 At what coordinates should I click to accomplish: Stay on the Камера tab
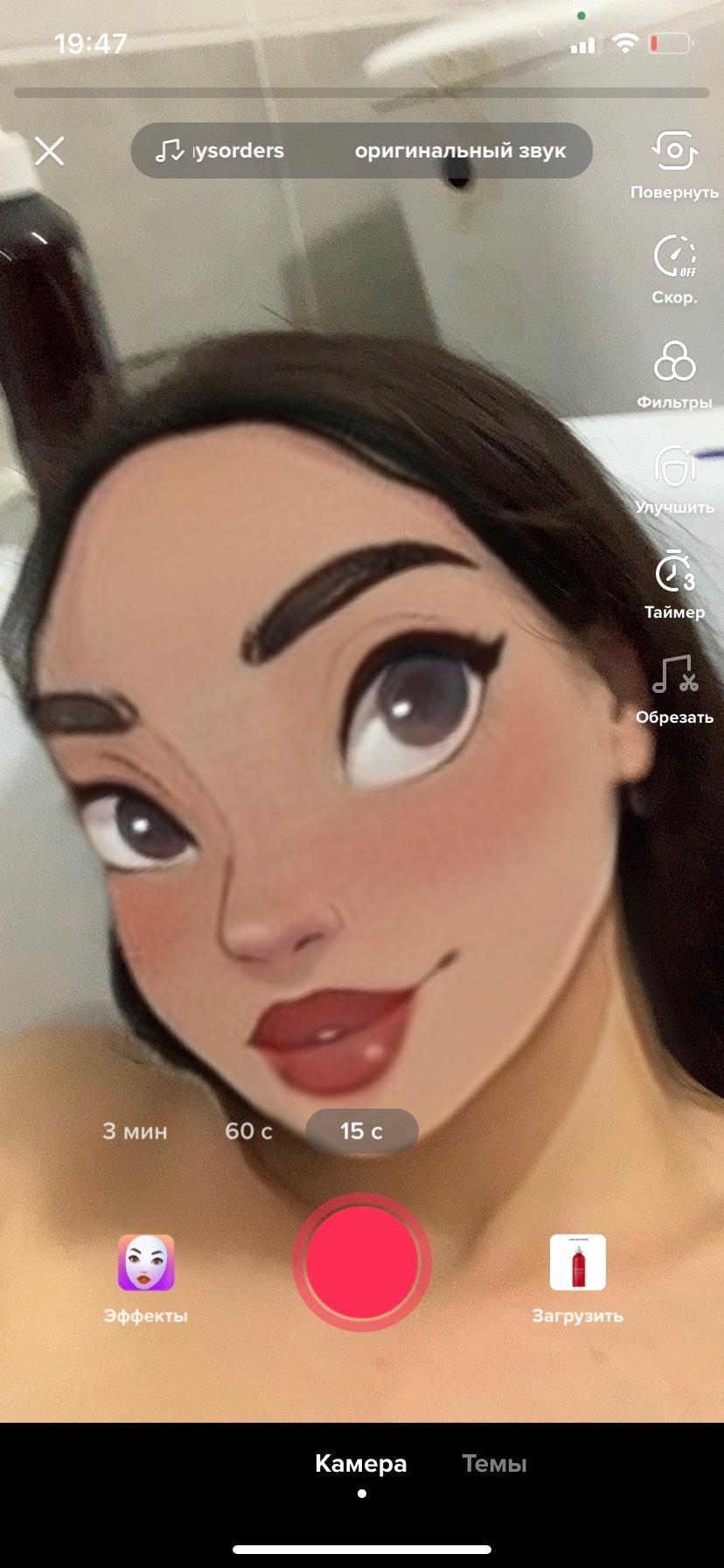tap(361, 1462)
